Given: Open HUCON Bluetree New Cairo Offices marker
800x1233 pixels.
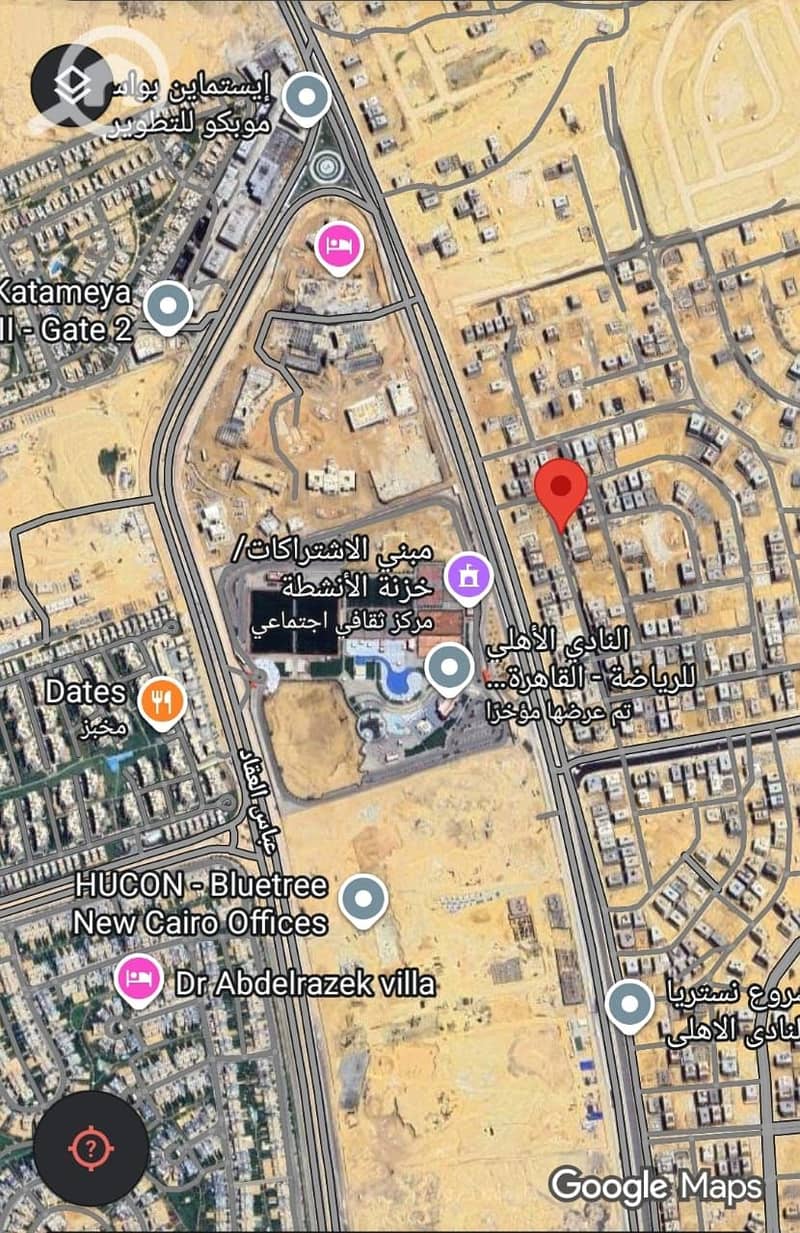Looking at the screenshot, I should coord(363,900).
